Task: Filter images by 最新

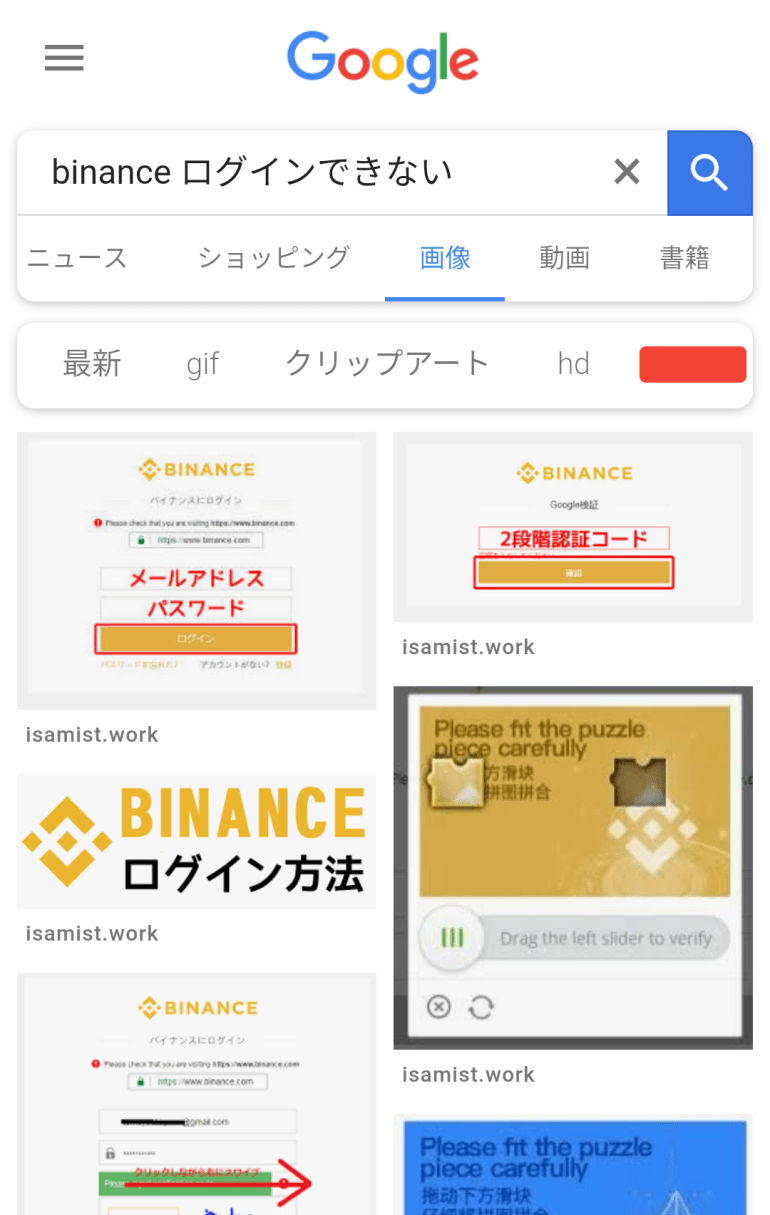Action: pos(92,364)
